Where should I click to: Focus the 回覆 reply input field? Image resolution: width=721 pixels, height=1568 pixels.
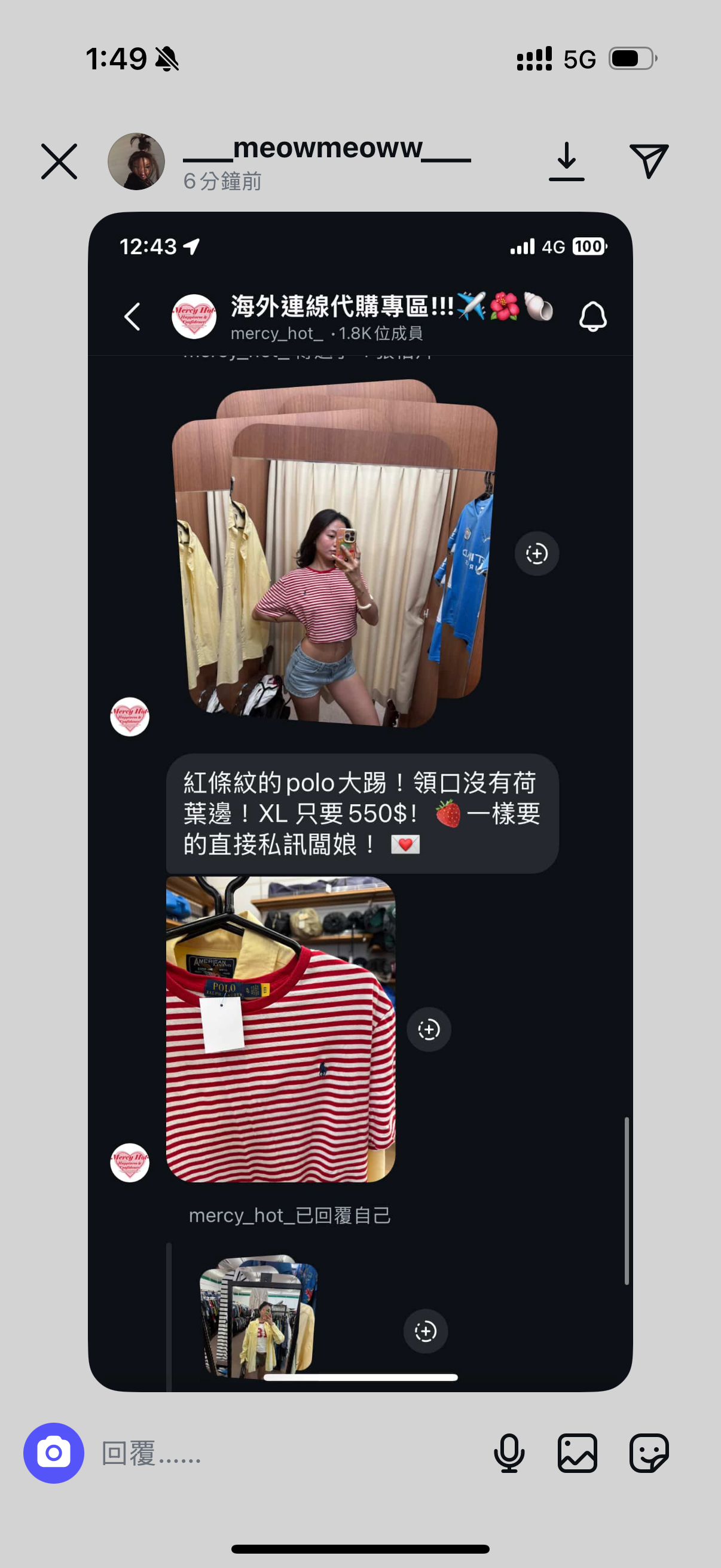click(x=286, y=1454)
